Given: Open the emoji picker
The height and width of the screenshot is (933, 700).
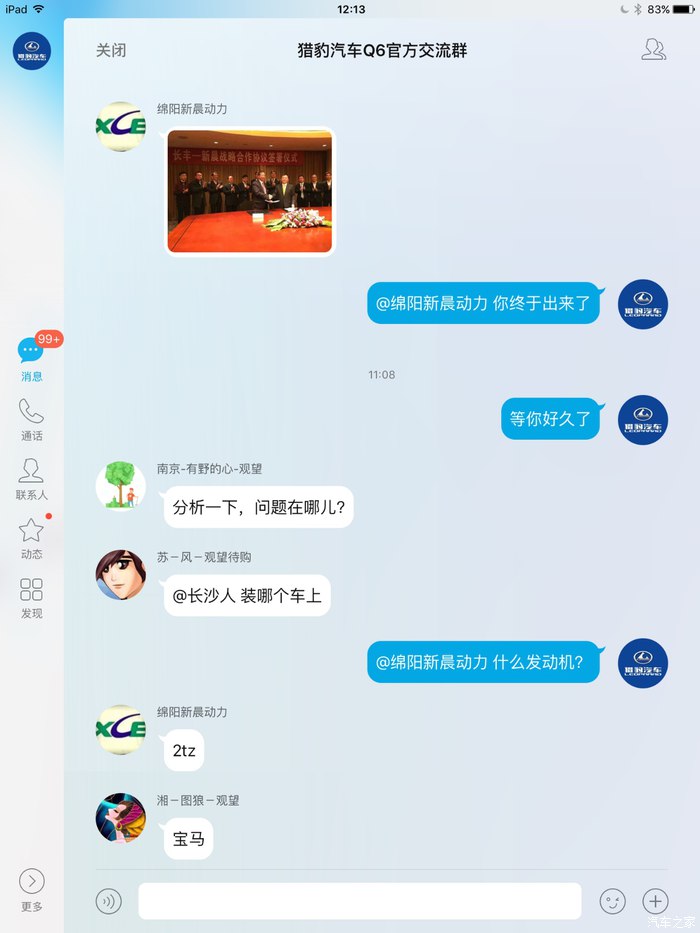Looking at the screenshot, I should click(612, 901).
